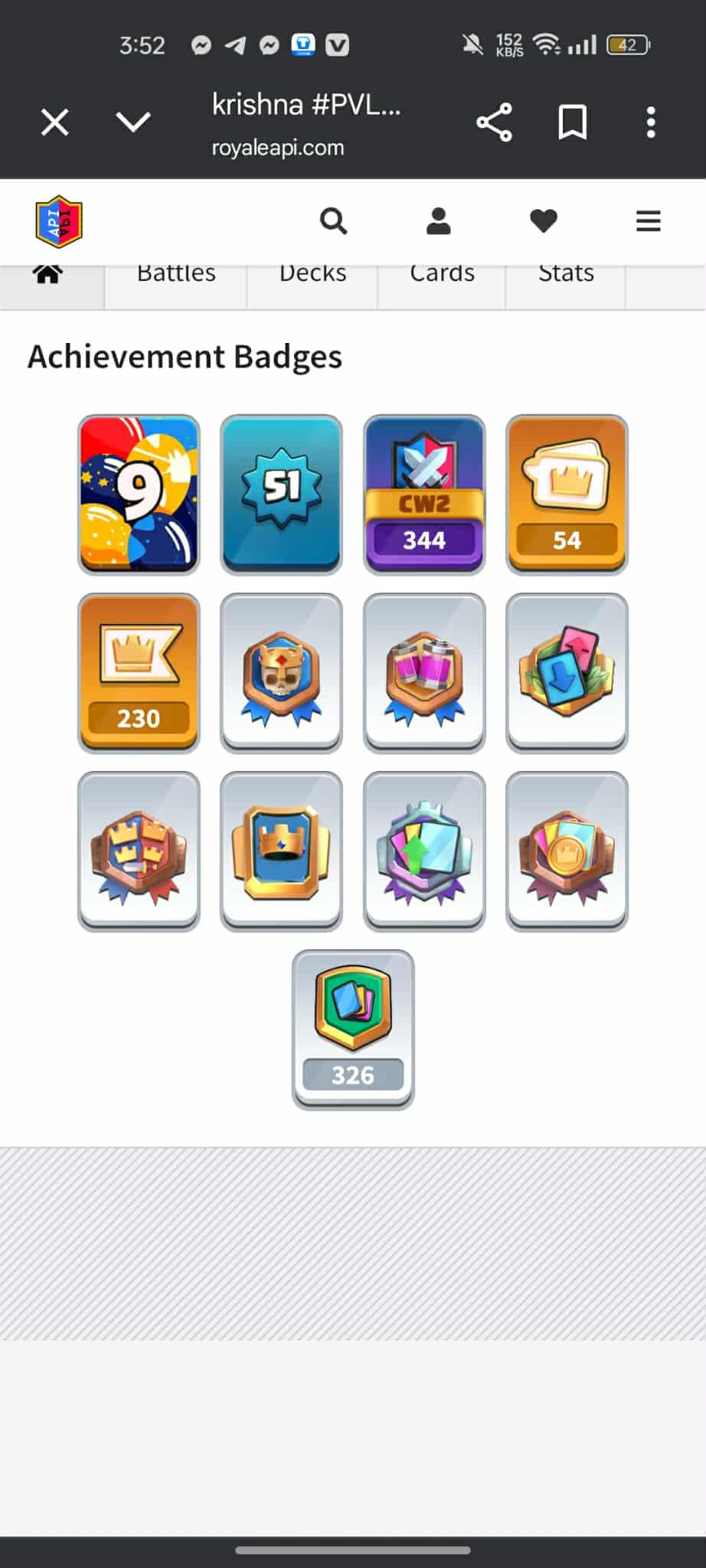706x1568 pixels.
Task: Bookmark this page
Action: tap(572, 122)
